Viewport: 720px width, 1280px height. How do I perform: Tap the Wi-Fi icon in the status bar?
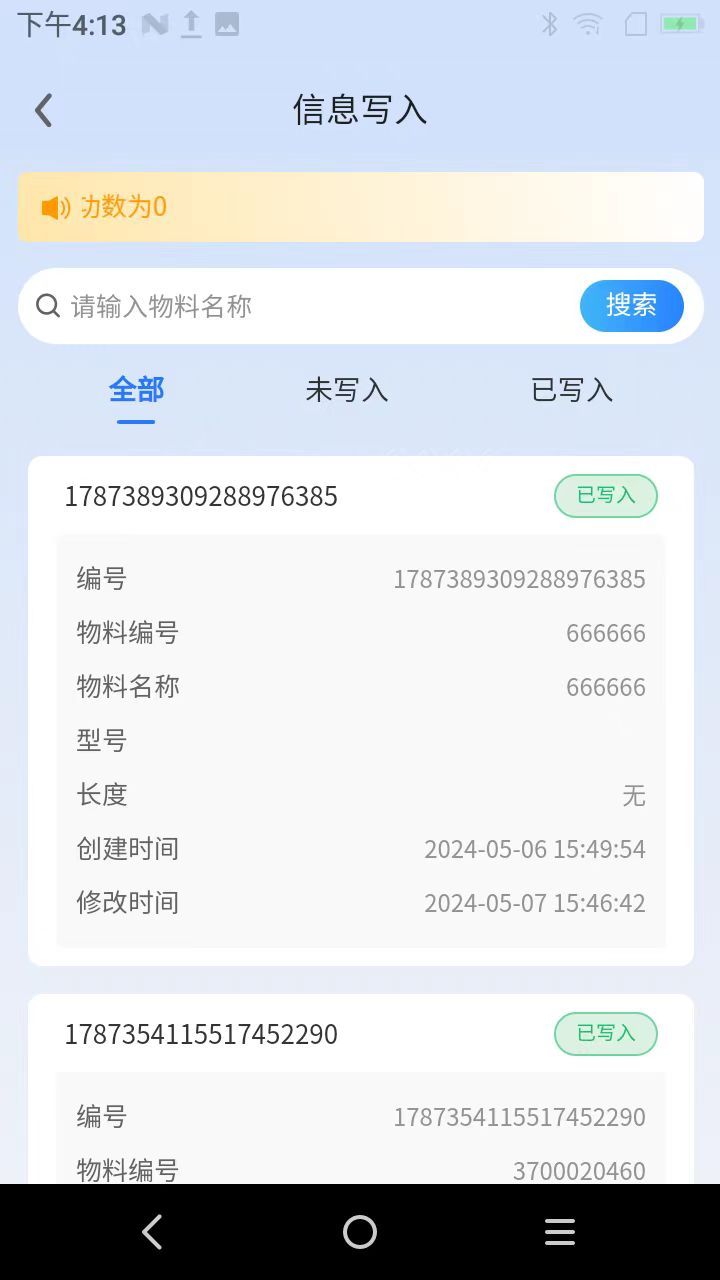tap(589, 24)
